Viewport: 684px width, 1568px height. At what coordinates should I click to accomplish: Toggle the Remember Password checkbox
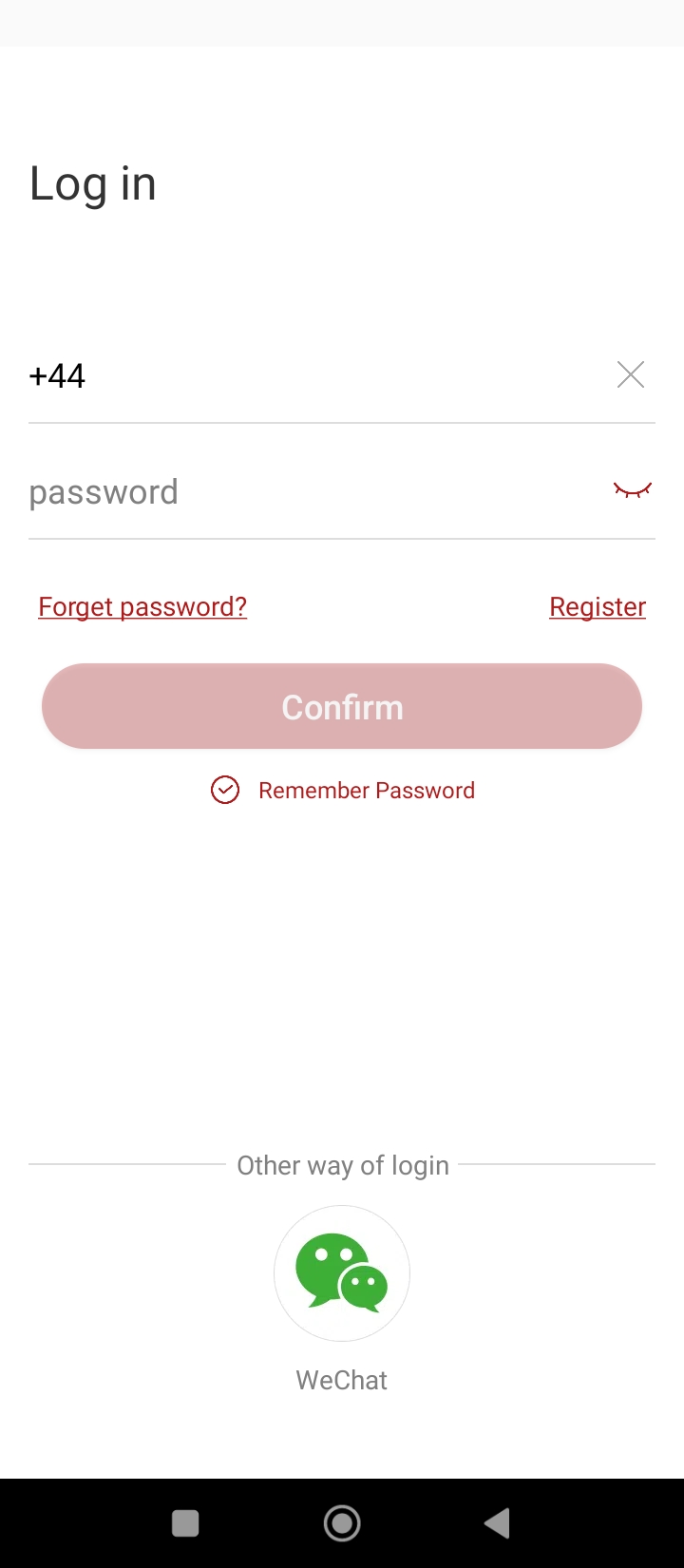225,790
